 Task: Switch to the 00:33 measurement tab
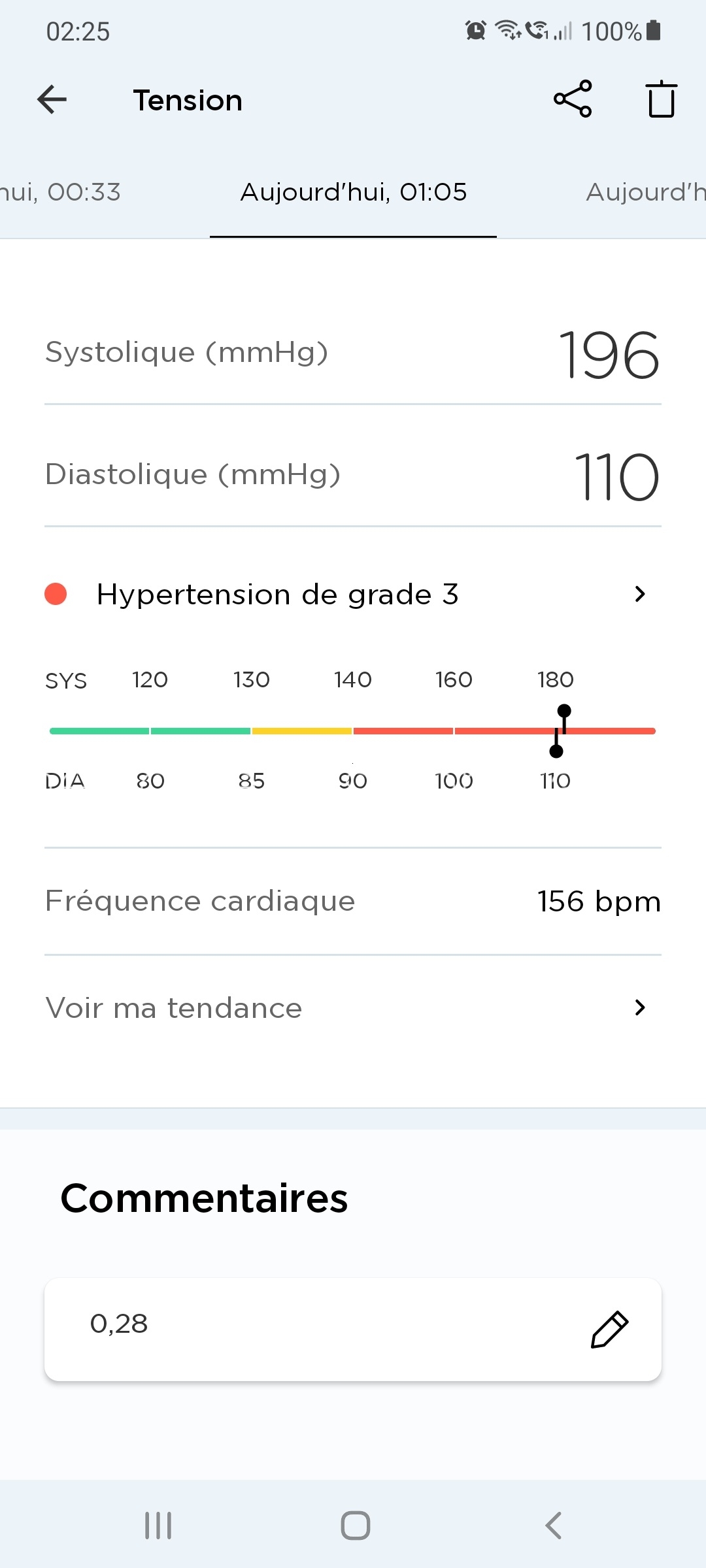pyautogui.click(x=60, y=192)
